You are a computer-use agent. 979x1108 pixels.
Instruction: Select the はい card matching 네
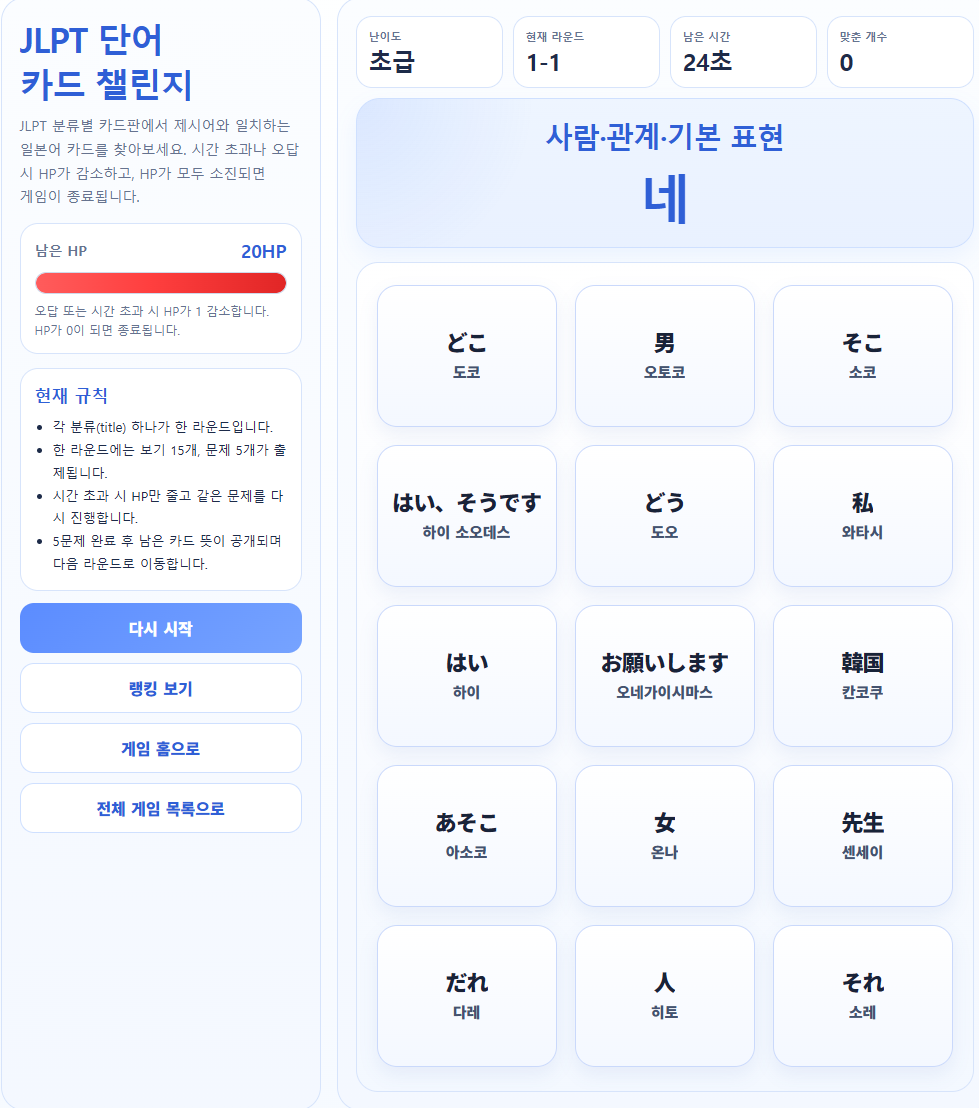pyautogui.click(x=466, y=675)
